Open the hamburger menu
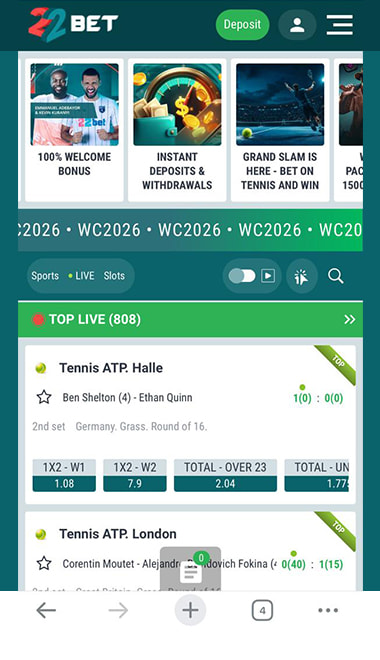 [340, 25]
